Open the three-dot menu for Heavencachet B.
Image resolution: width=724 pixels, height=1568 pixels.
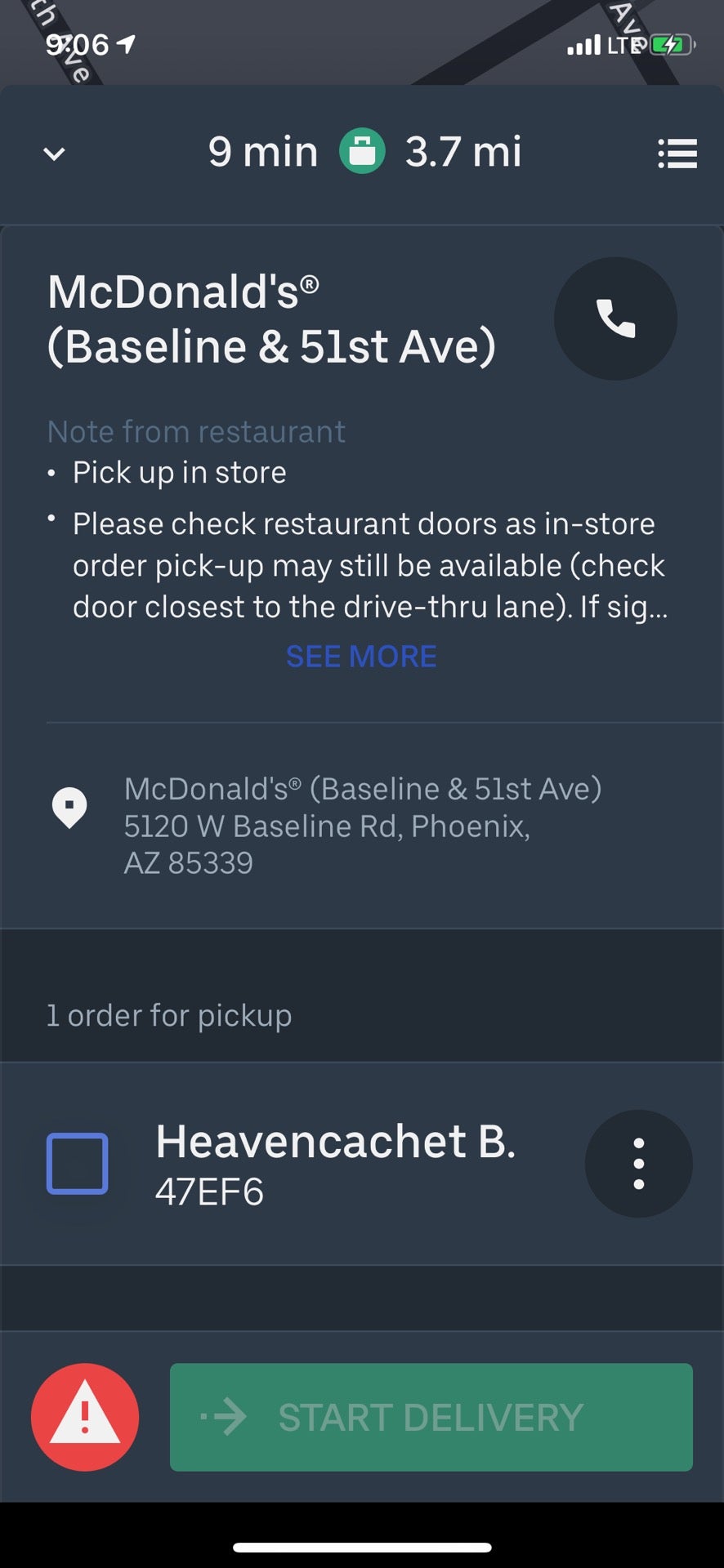click(638, 1164)
